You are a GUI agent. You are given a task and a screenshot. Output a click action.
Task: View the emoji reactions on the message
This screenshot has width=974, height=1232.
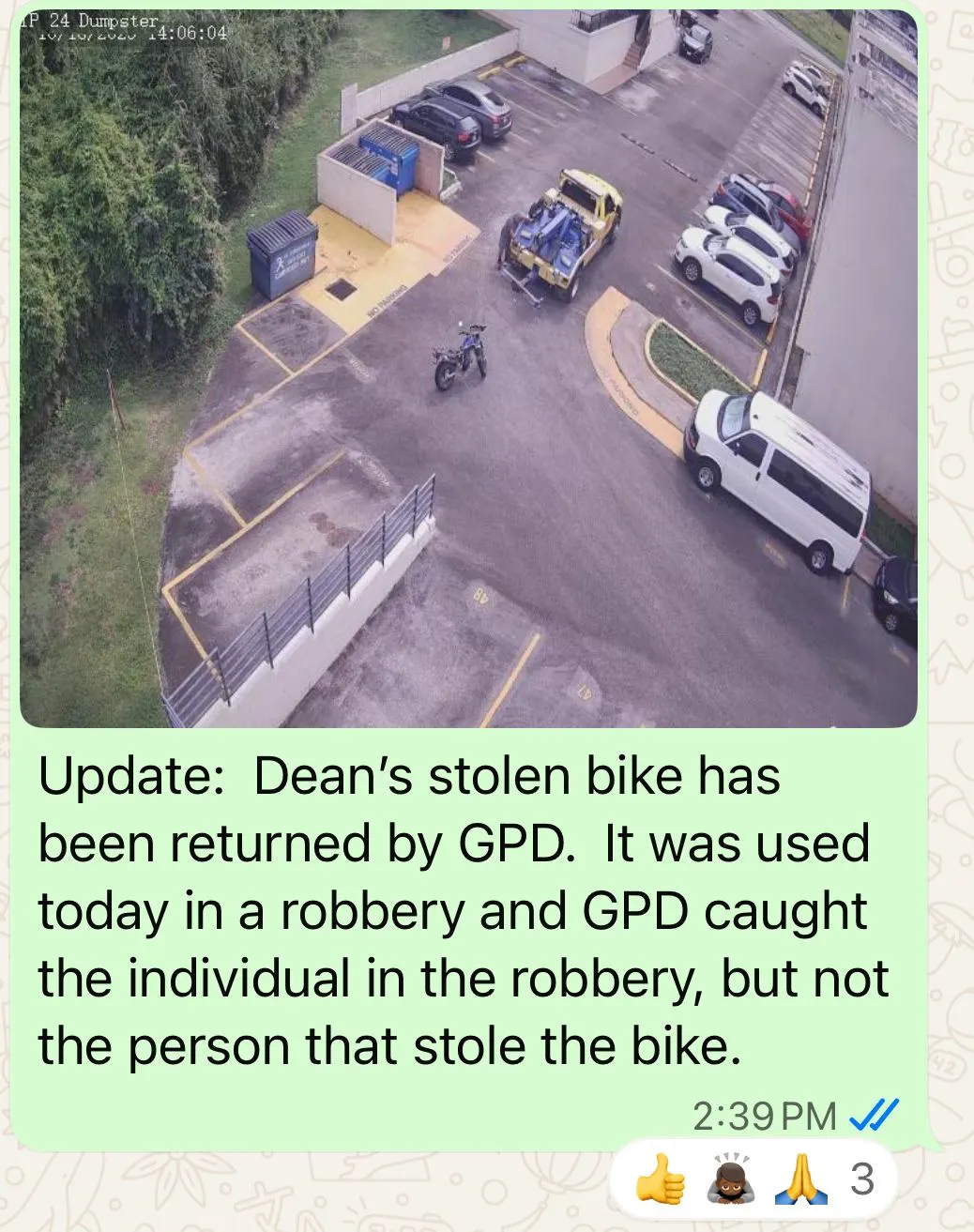click(x=753, y=1179)
